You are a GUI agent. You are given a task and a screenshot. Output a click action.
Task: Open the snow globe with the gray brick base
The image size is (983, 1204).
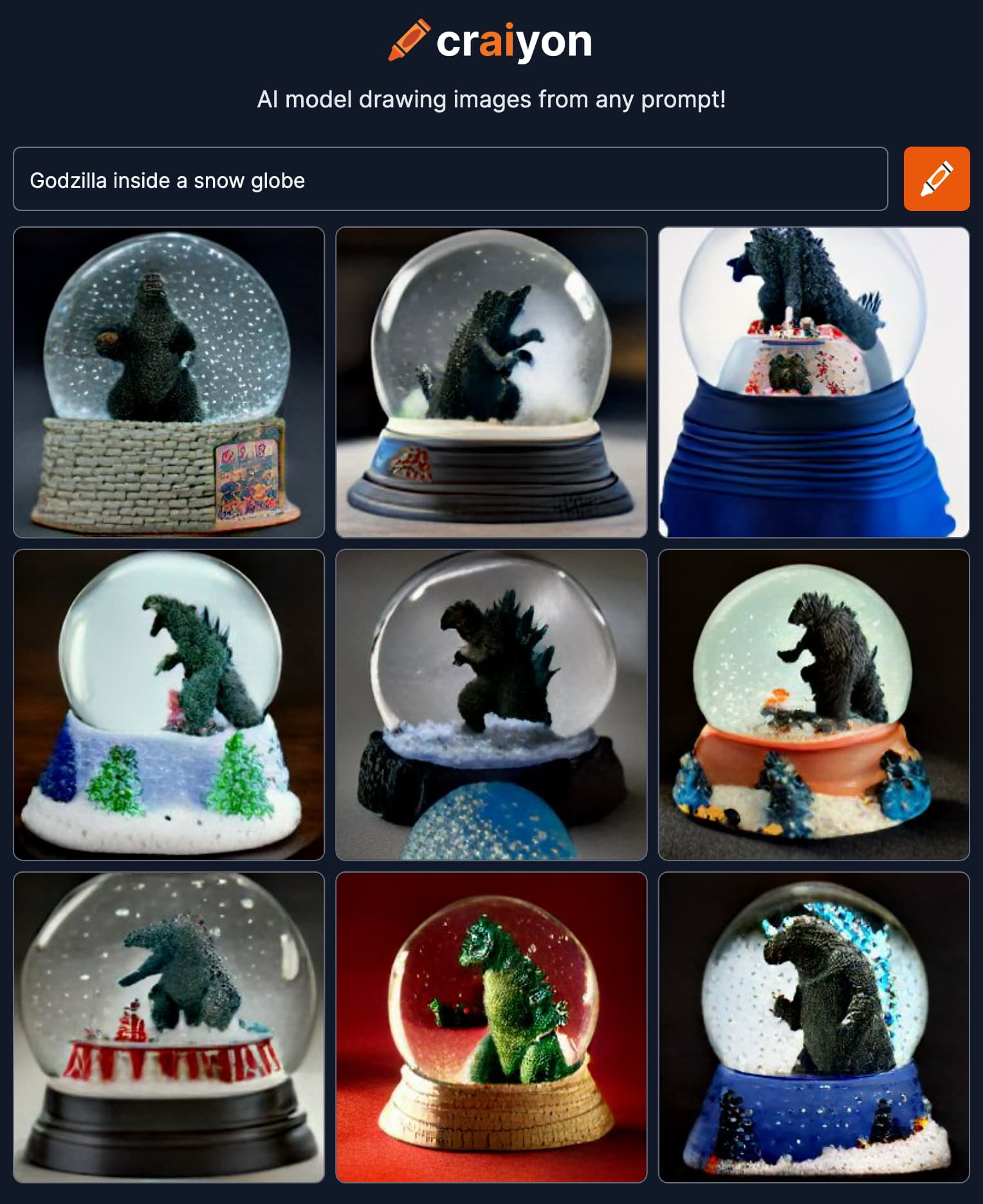[x=169, y=382]
